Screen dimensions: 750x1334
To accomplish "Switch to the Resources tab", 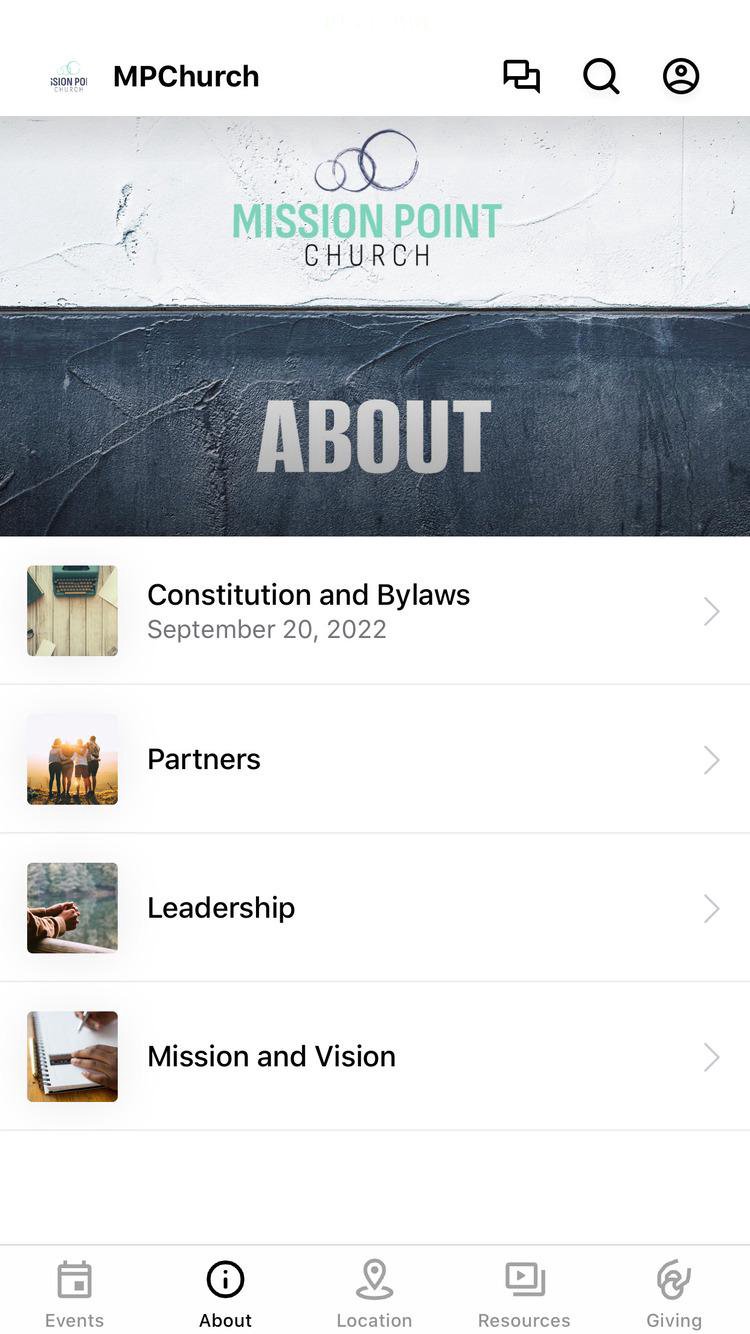I will pyautogui.click(x=524, y=1293).
